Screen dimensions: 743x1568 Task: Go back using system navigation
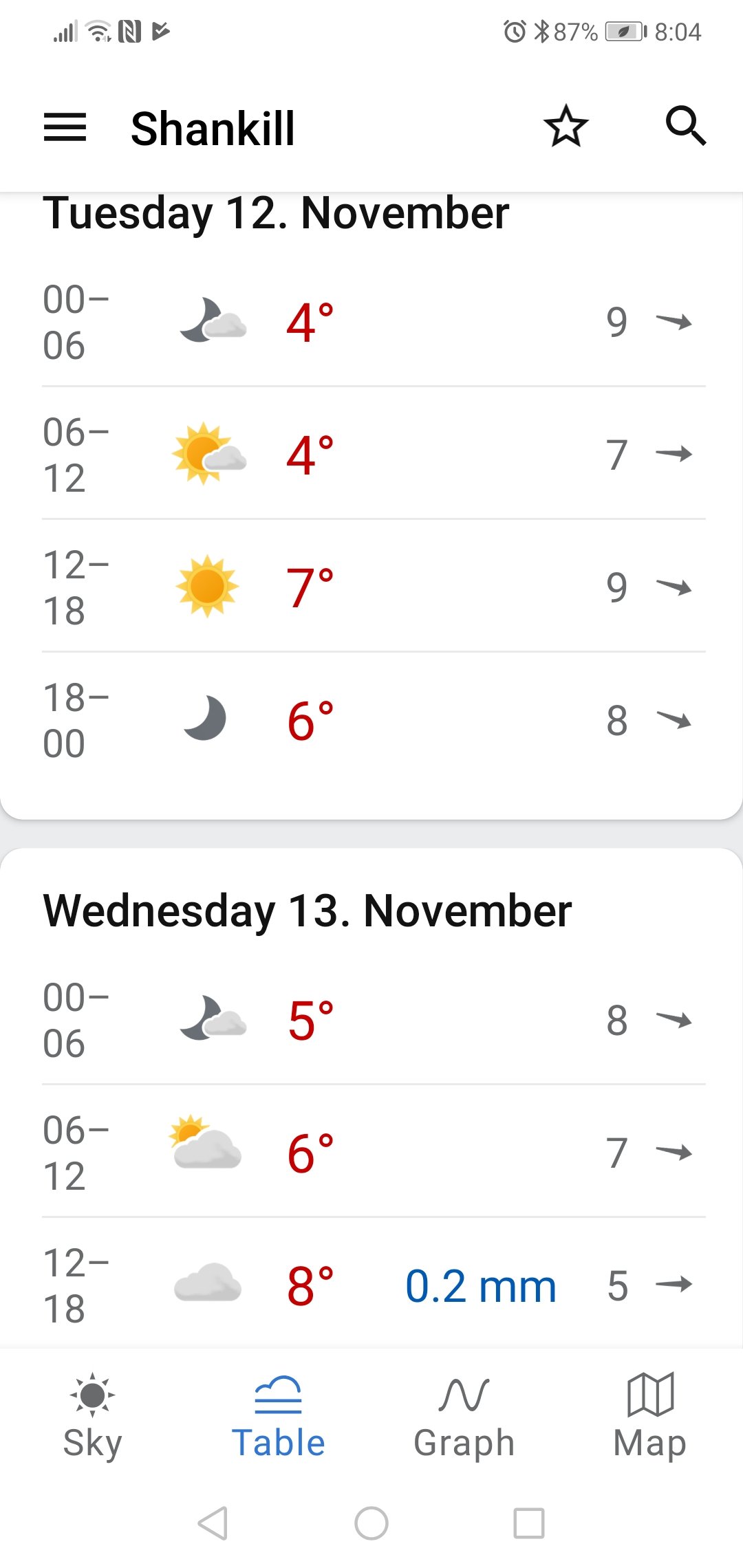coord(213,1523)
